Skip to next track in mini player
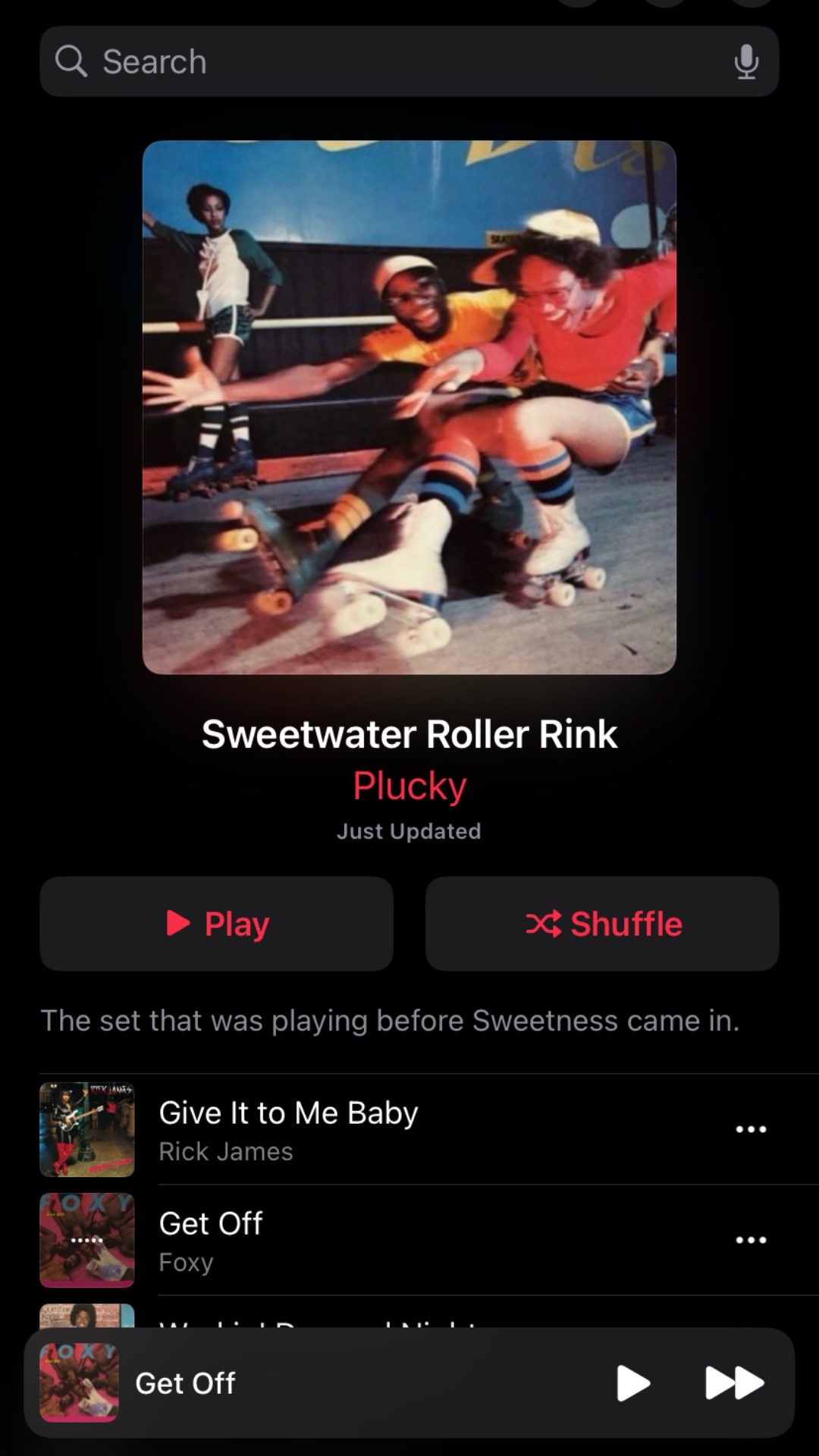Image resolution: width=819 pixels, height=1456 pixels. pyautogui.click(x=734, y=1382)
